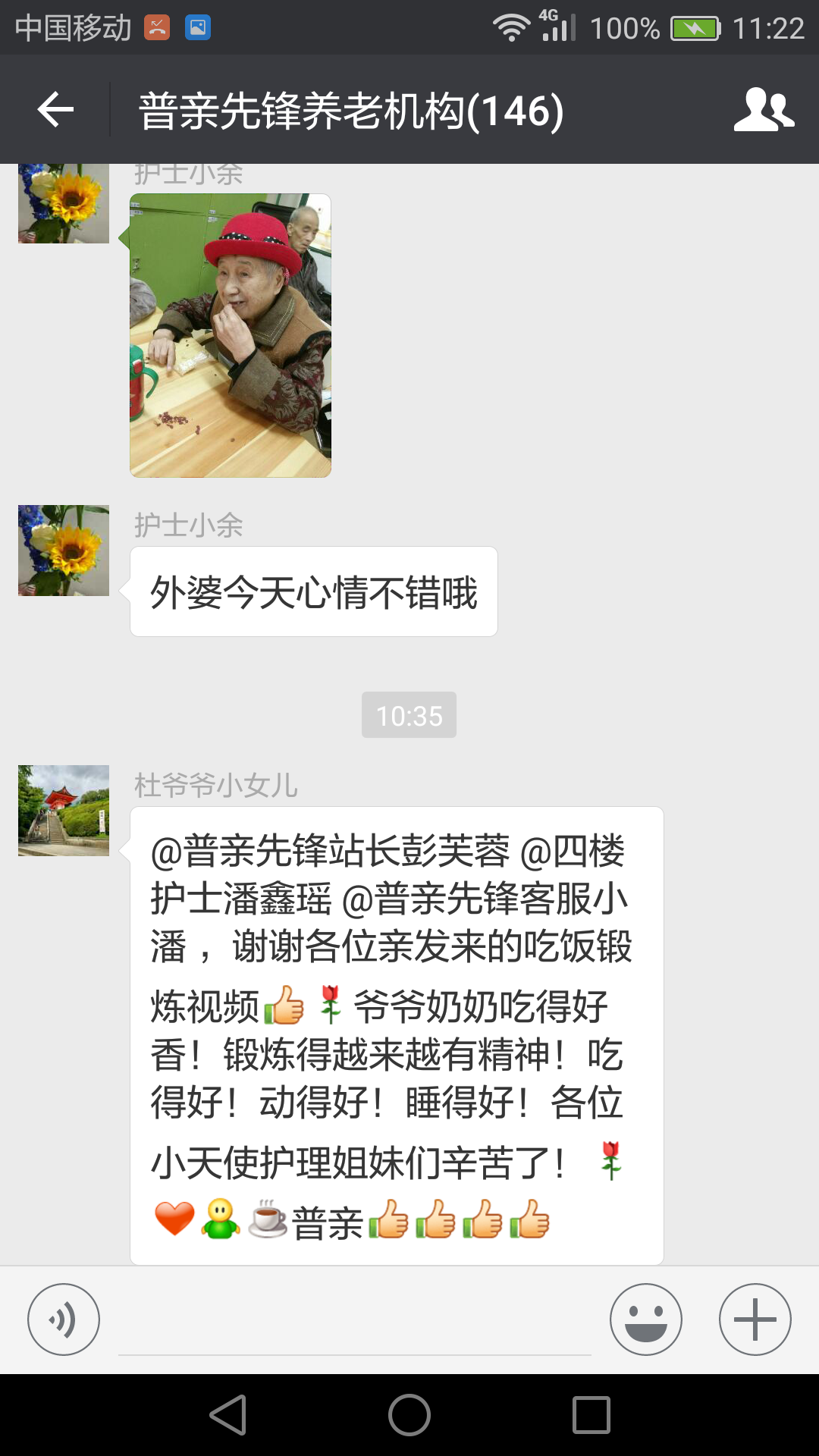Open group members info
819x1456 pixels.
click(x=764, y=110)
